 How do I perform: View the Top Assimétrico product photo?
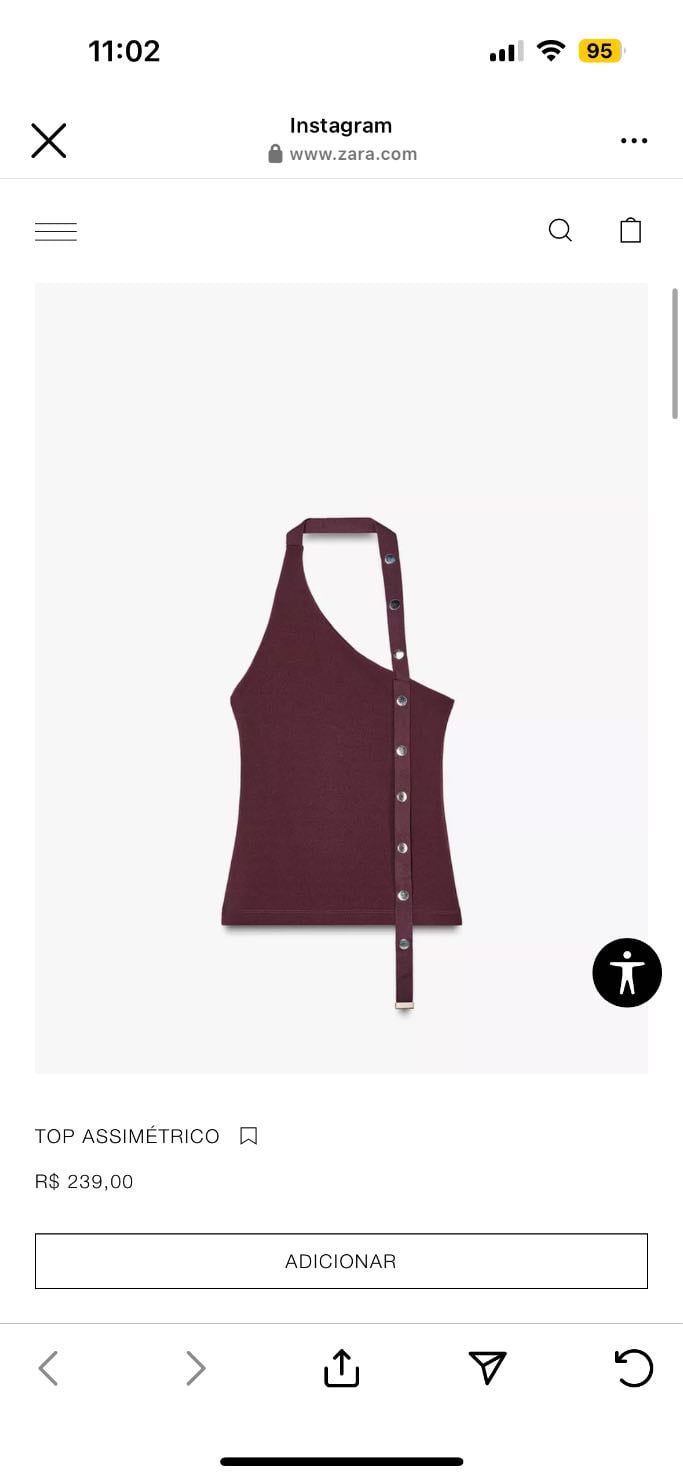[x=341, y=678]
